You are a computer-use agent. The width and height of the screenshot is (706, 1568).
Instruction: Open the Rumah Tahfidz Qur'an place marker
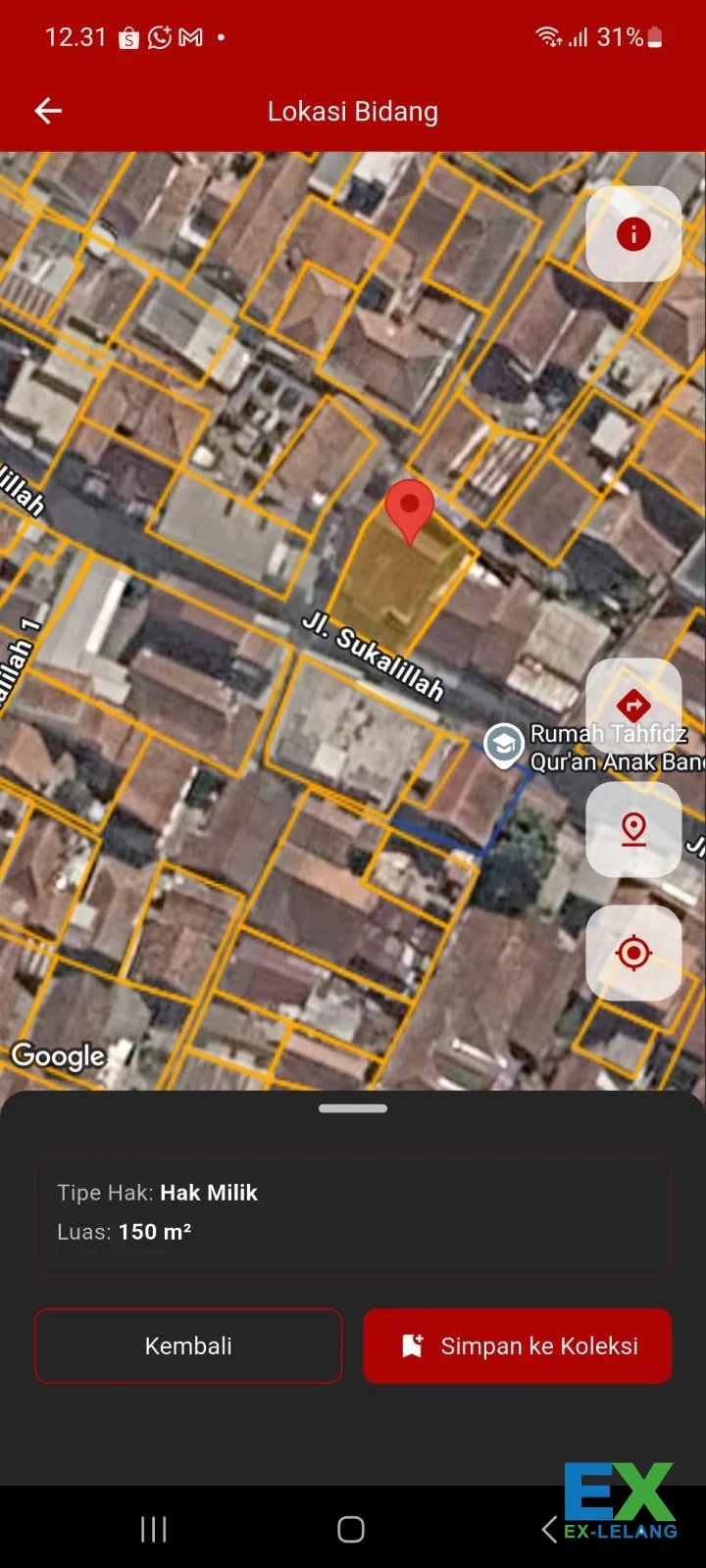(503, 747)
